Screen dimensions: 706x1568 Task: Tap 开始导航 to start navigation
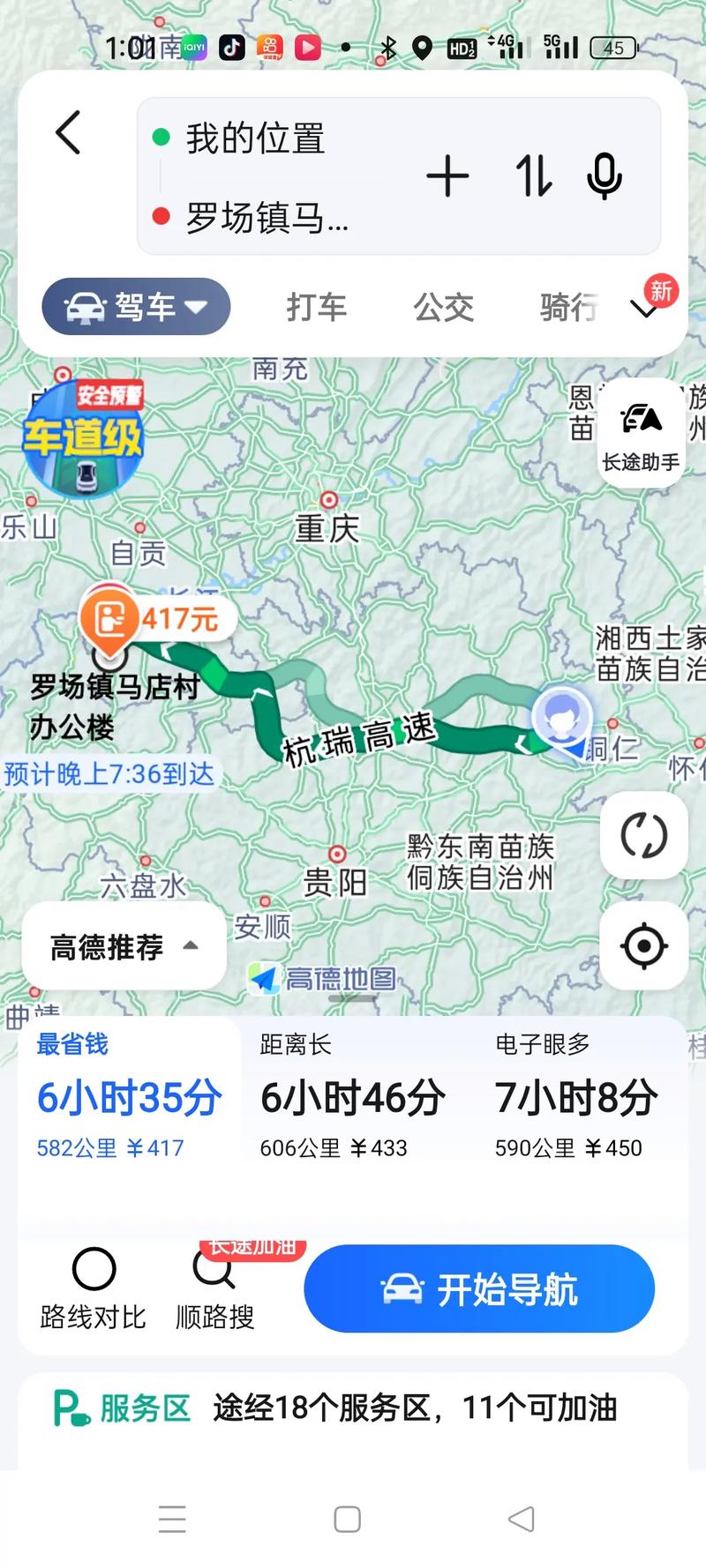tap(480, 1289)
